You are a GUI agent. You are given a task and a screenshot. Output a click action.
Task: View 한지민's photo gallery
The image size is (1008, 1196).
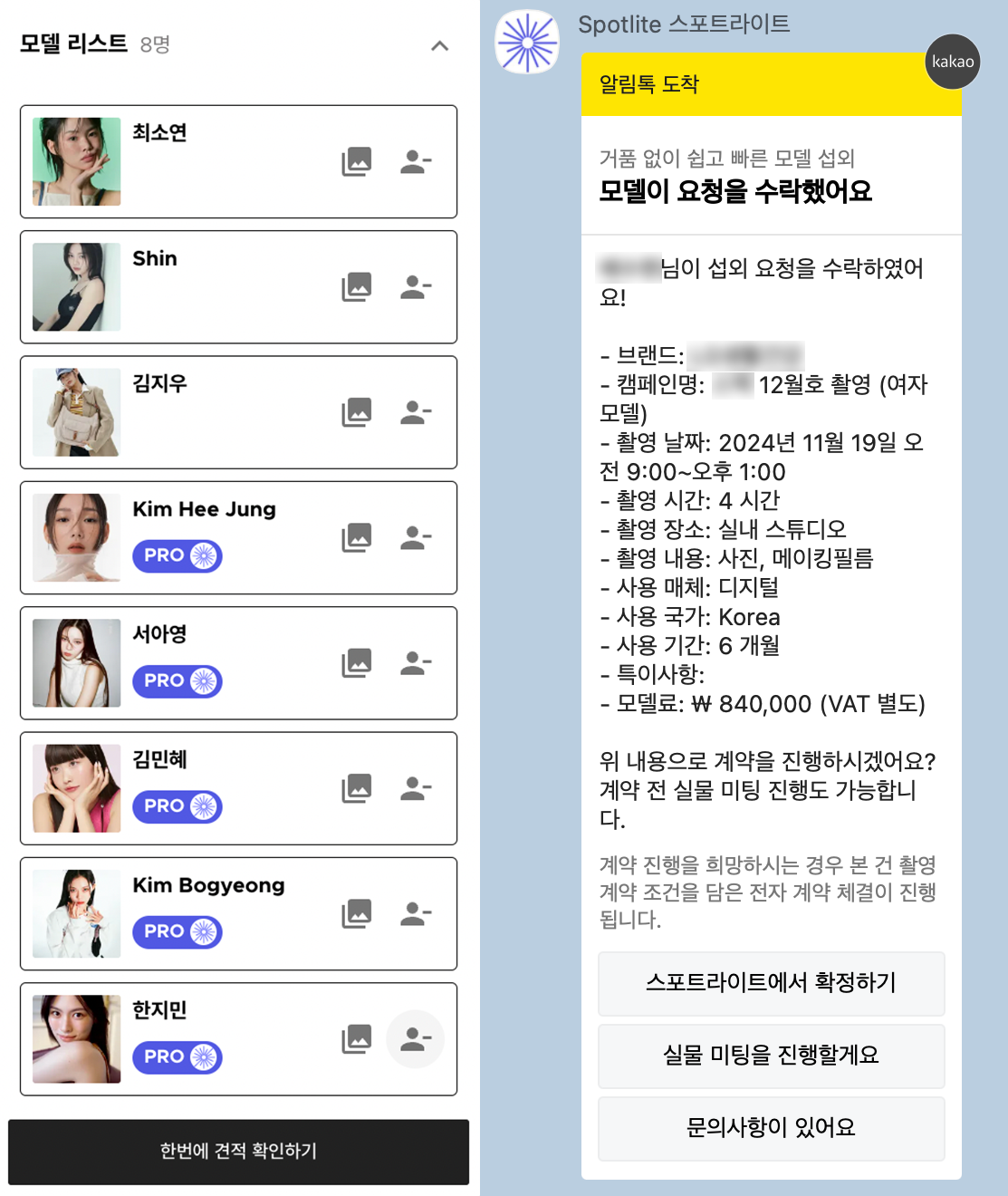357,1039
